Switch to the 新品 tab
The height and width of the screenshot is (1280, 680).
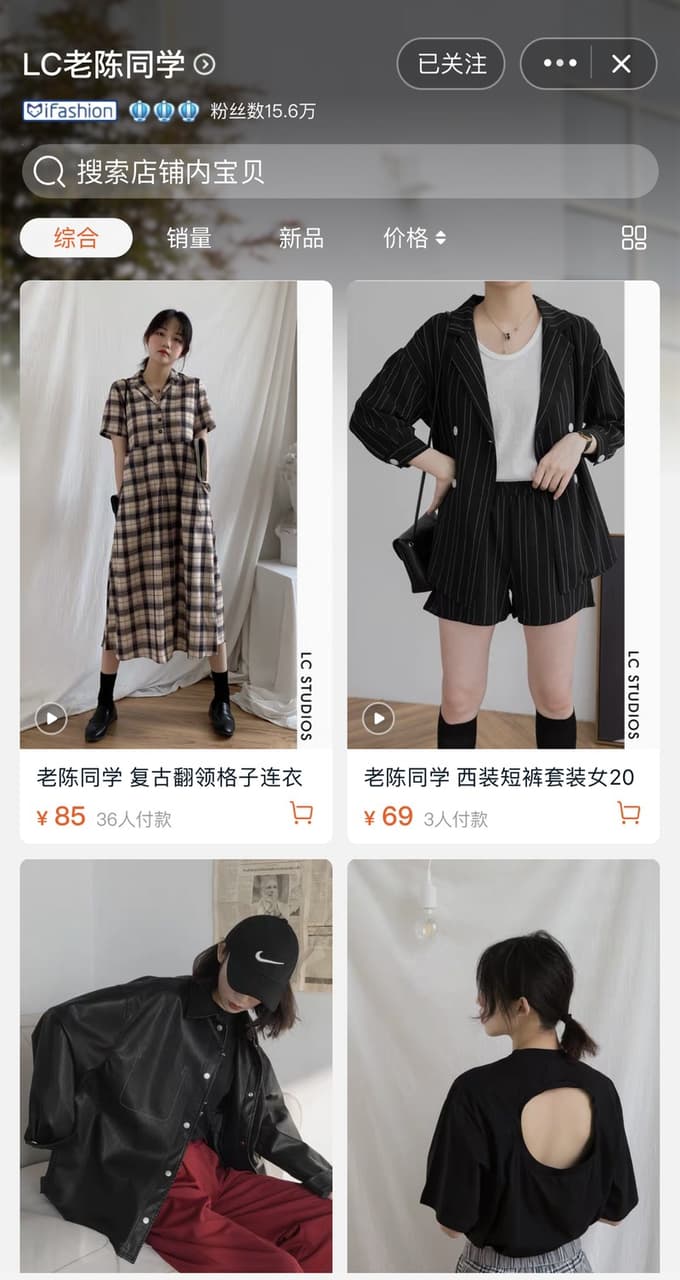pyautogui.click(x=301, y=238)
